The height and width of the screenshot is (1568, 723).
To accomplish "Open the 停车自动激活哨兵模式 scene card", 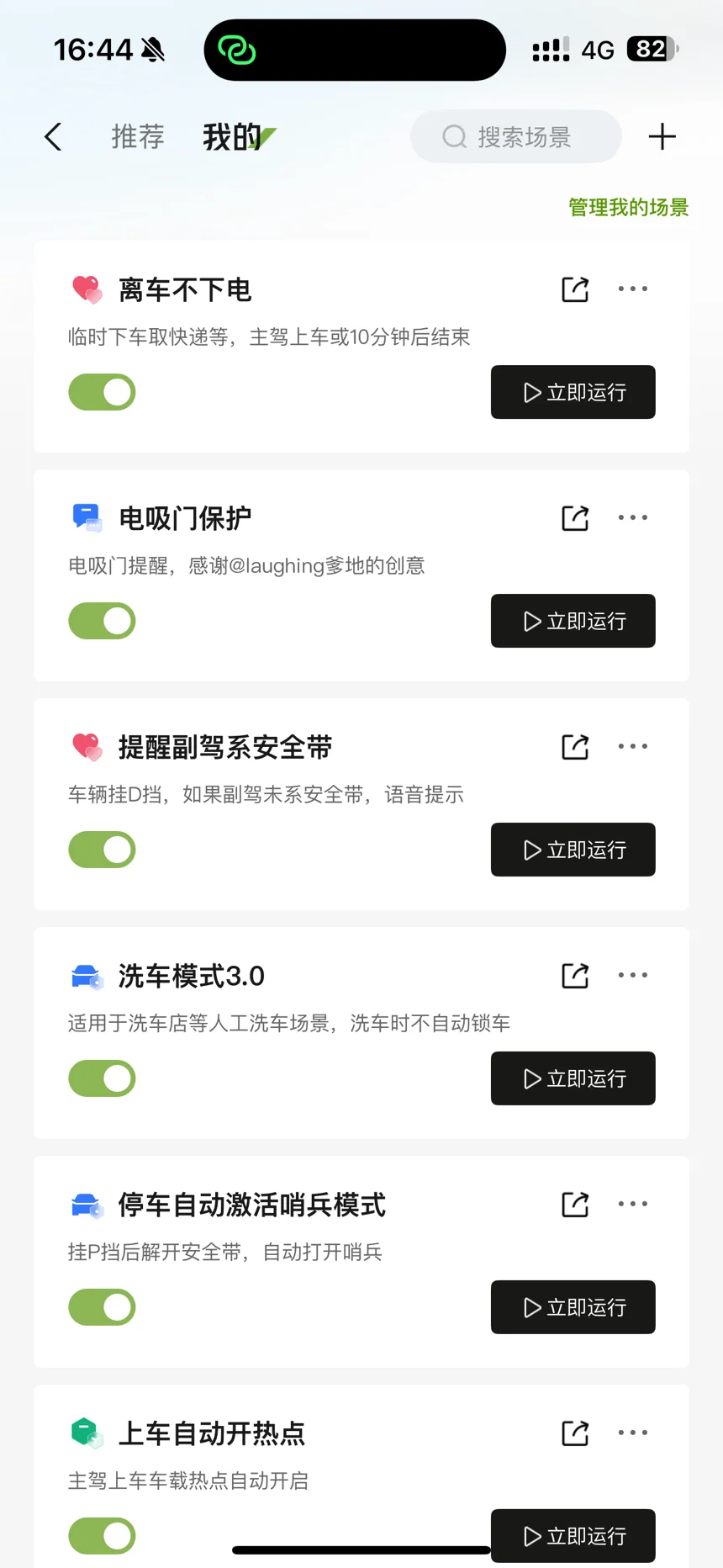I will 361,1262.
